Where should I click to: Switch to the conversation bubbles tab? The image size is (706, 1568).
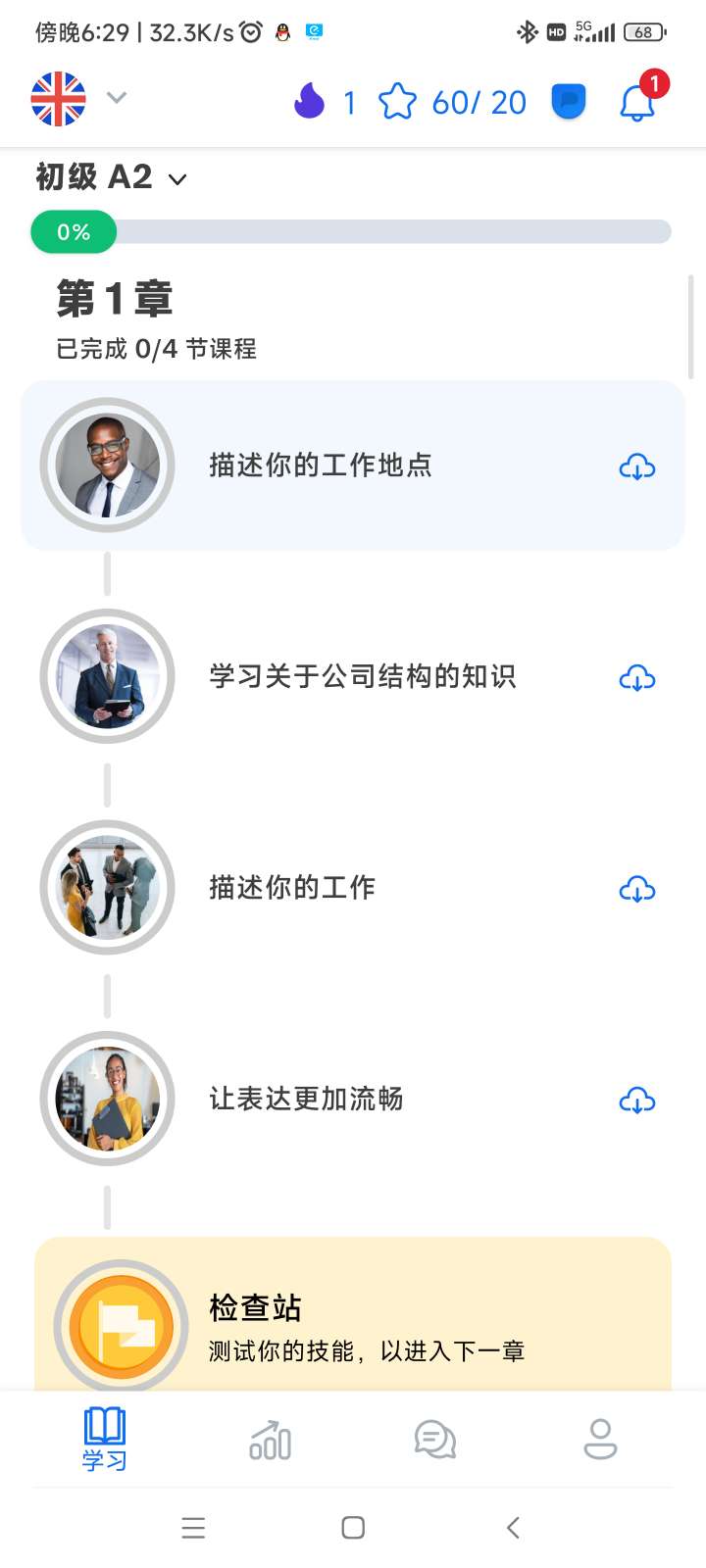435,1440
